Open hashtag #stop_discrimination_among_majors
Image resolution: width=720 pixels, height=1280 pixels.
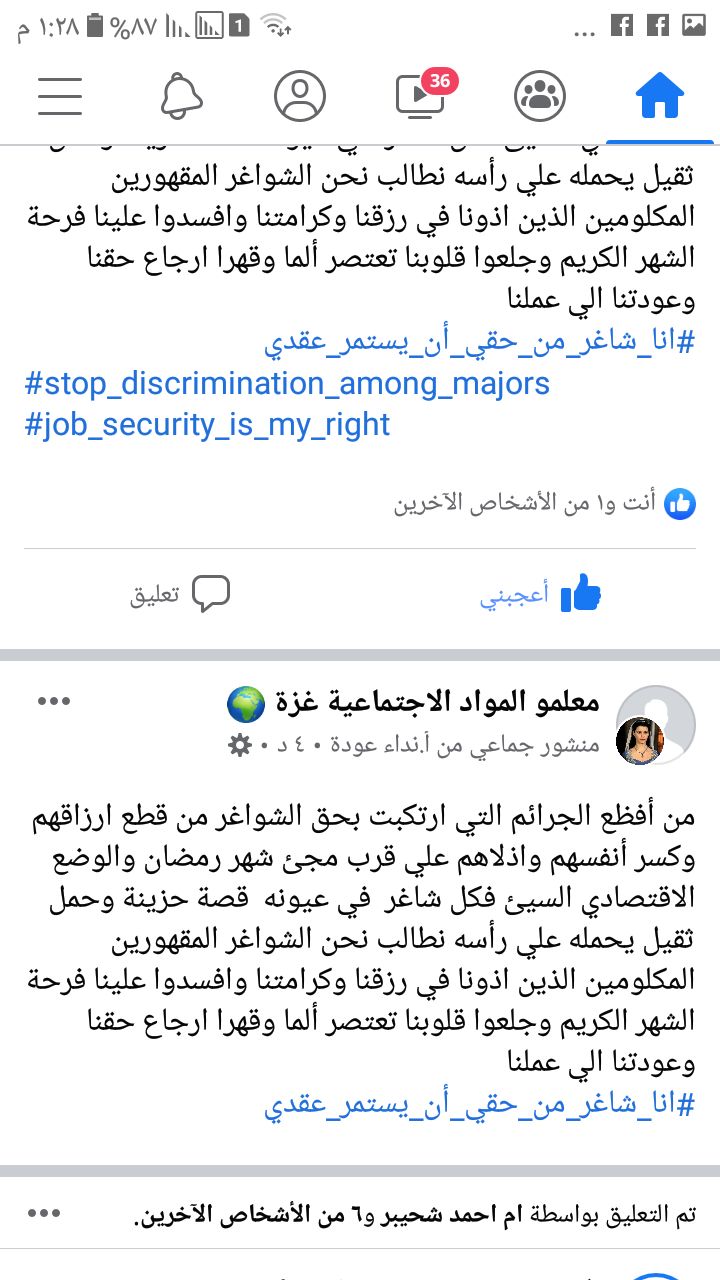[287, 384]
